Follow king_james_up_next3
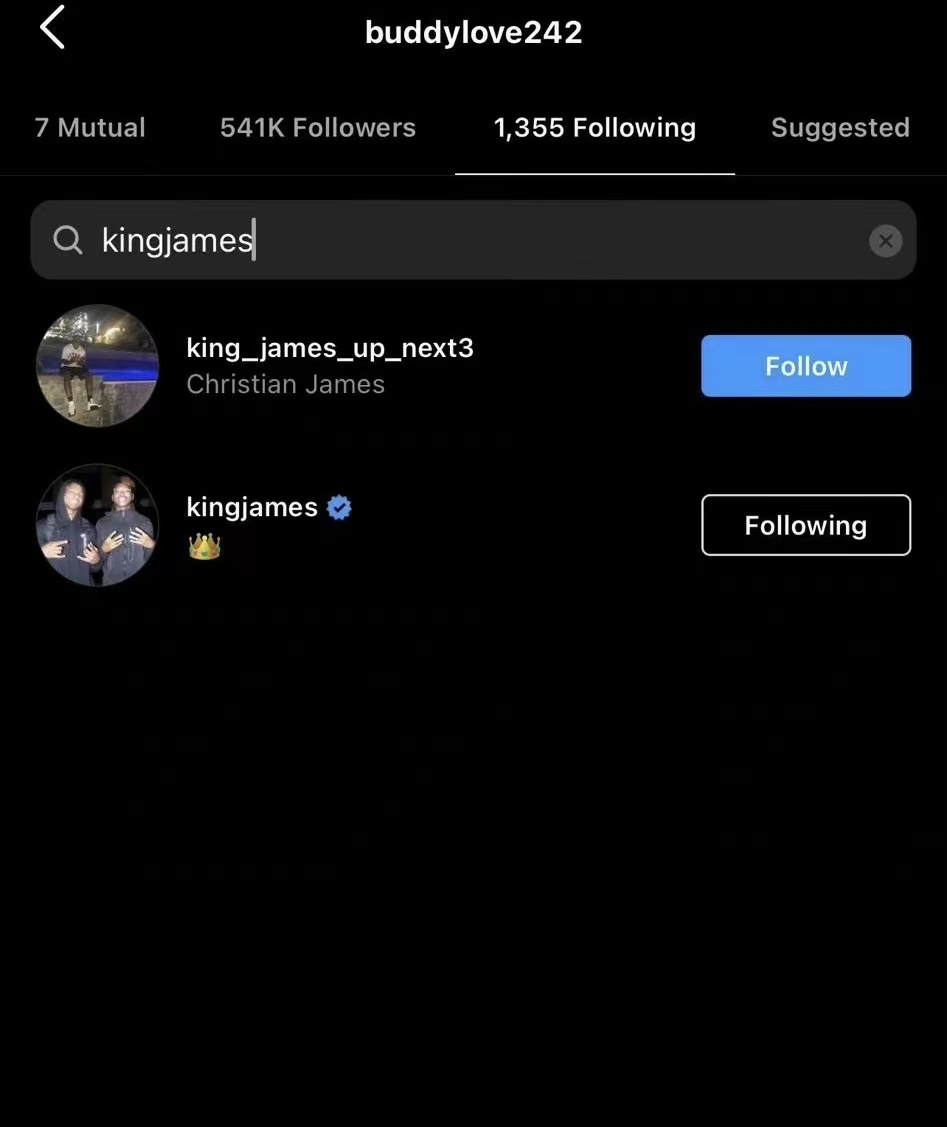 tap(806, 366)
